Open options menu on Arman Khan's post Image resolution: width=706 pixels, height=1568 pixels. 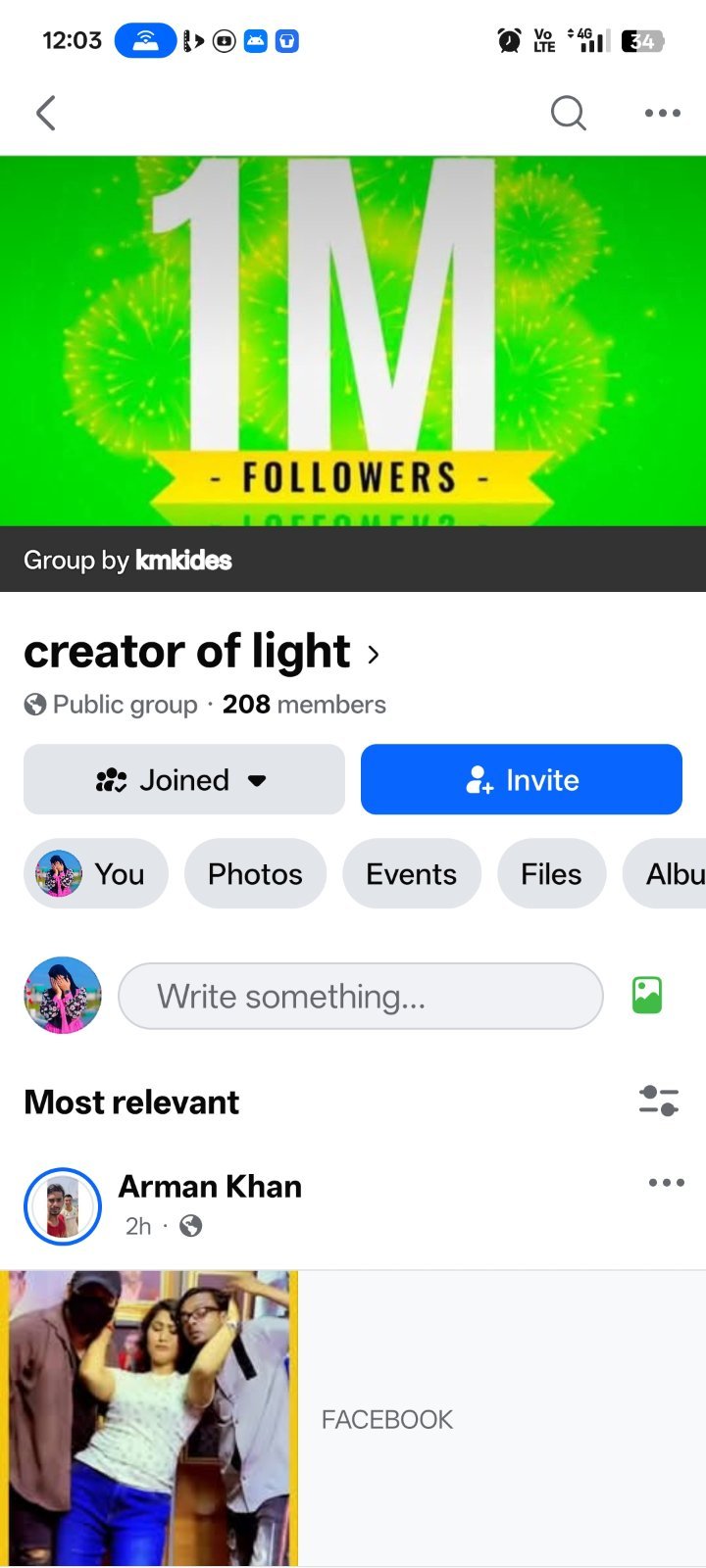click(667, 1183)
